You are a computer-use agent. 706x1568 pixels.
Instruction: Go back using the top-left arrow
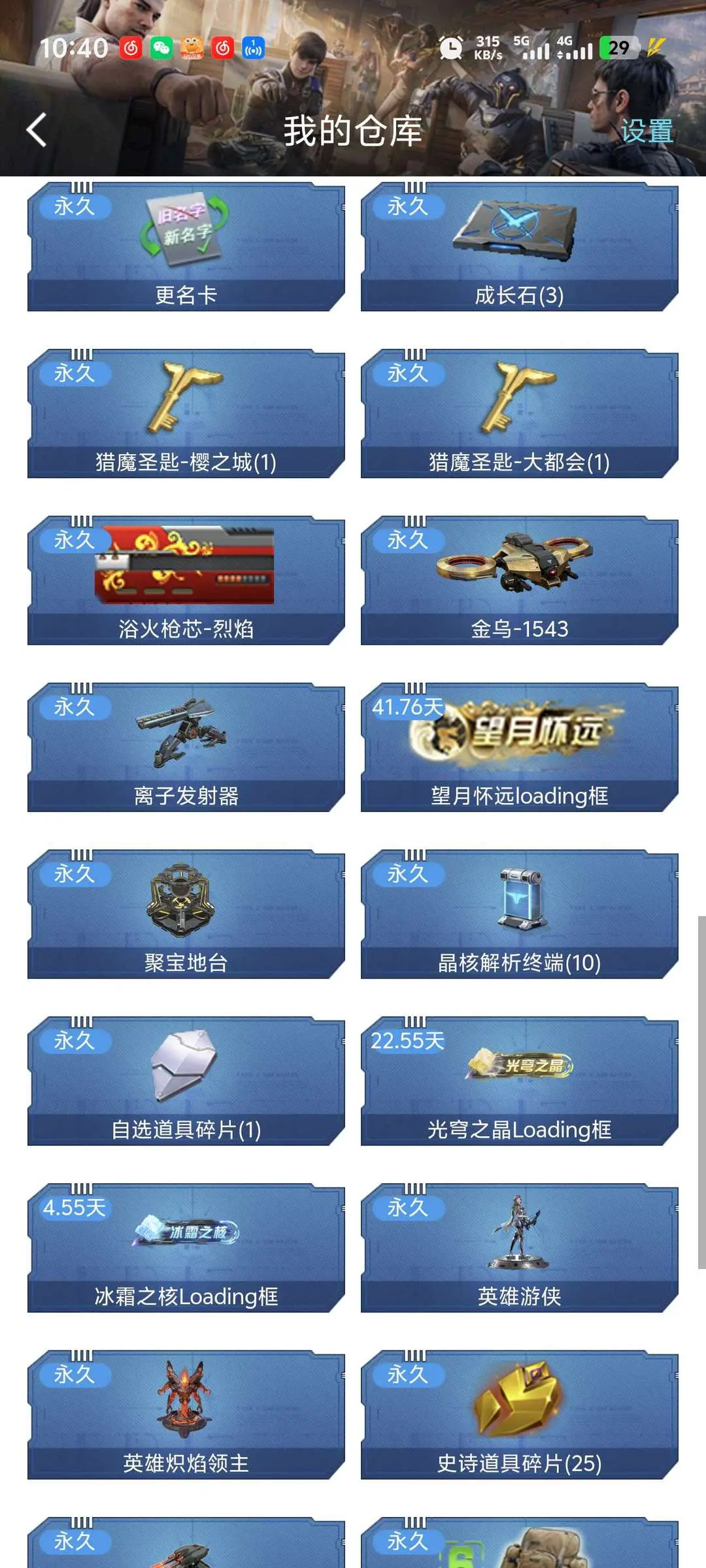point(37,130)
